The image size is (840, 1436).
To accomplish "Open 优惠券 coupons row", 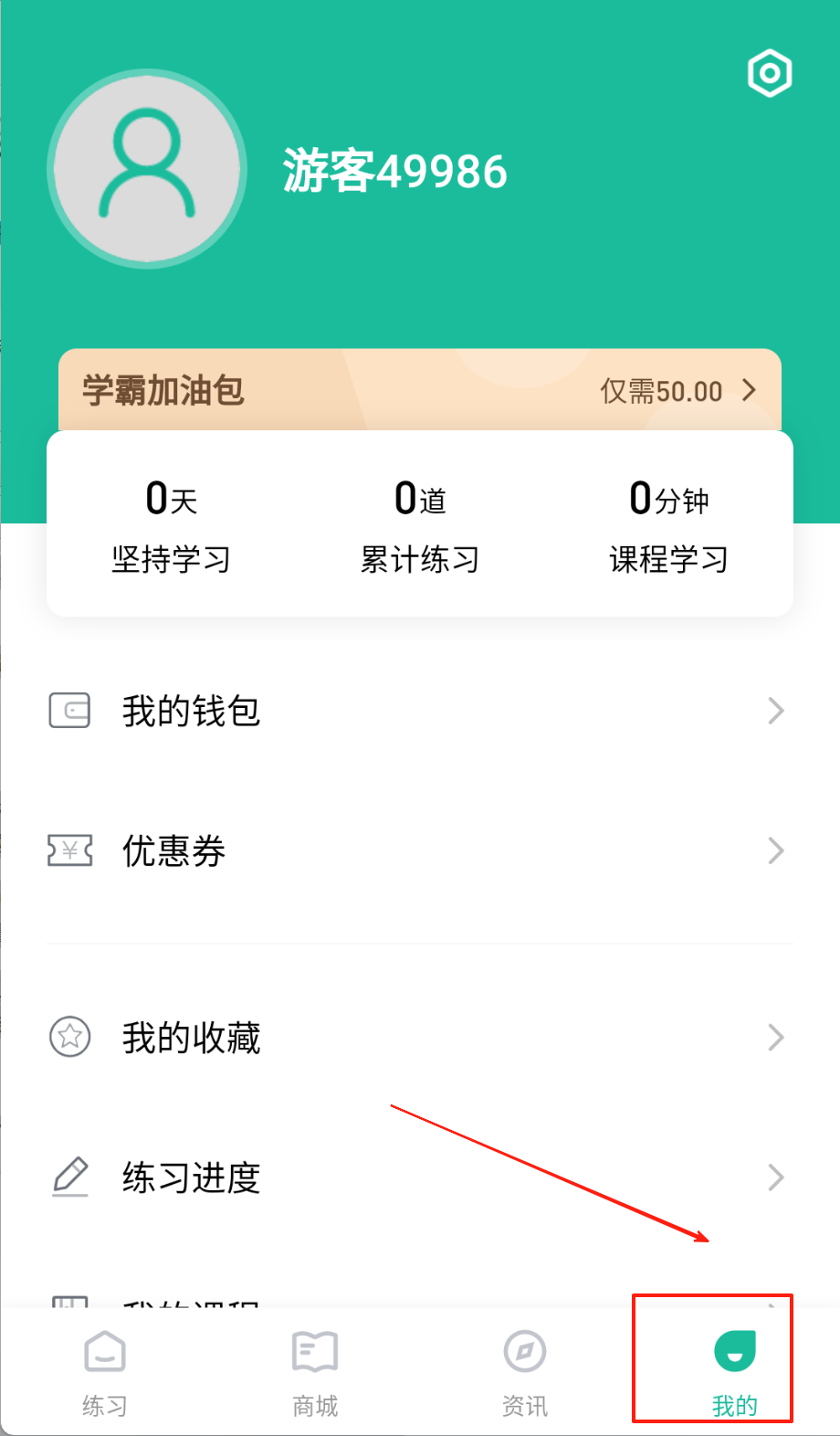I will point(420,850).
